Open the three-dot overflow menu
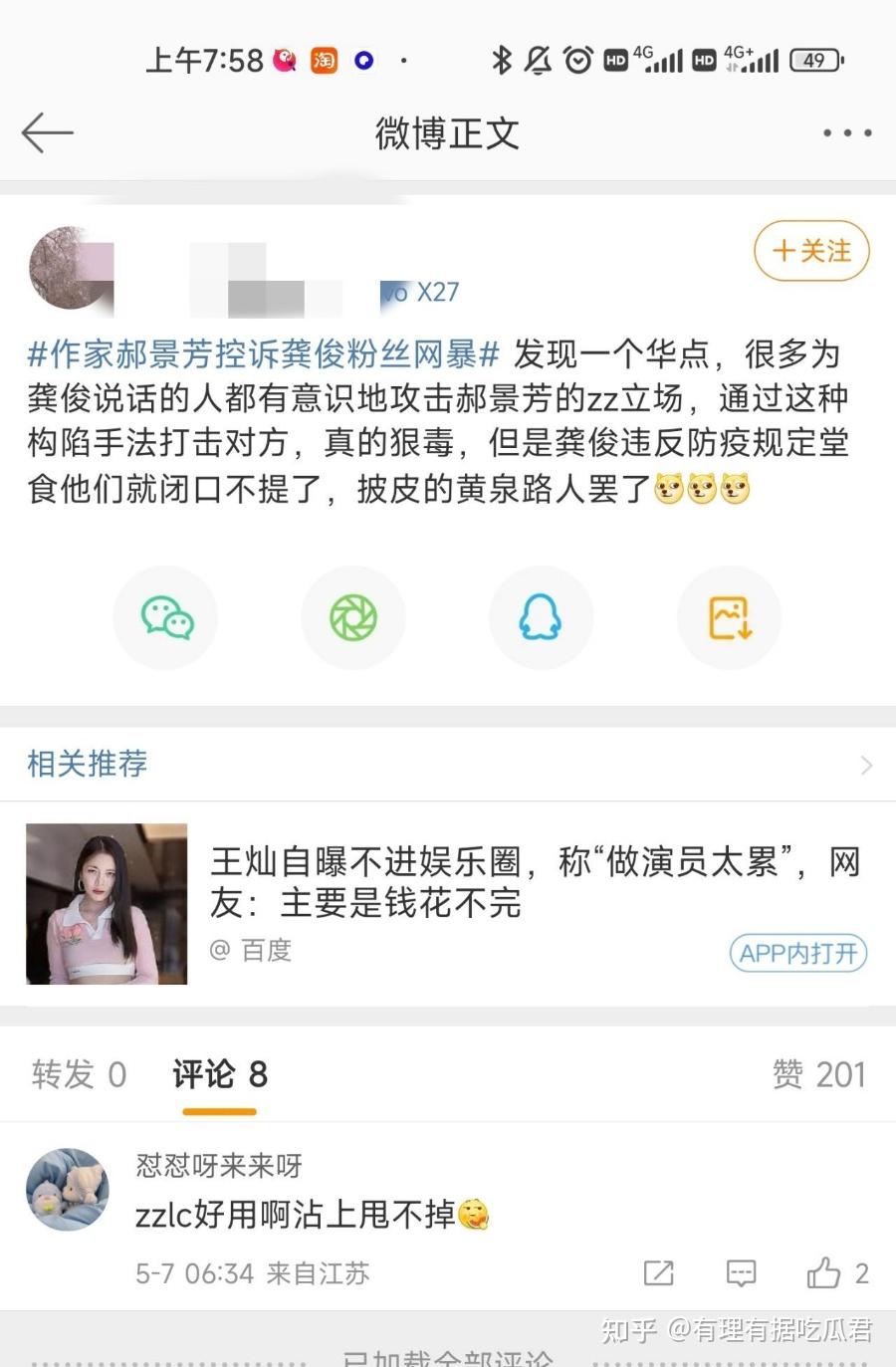 846,132
